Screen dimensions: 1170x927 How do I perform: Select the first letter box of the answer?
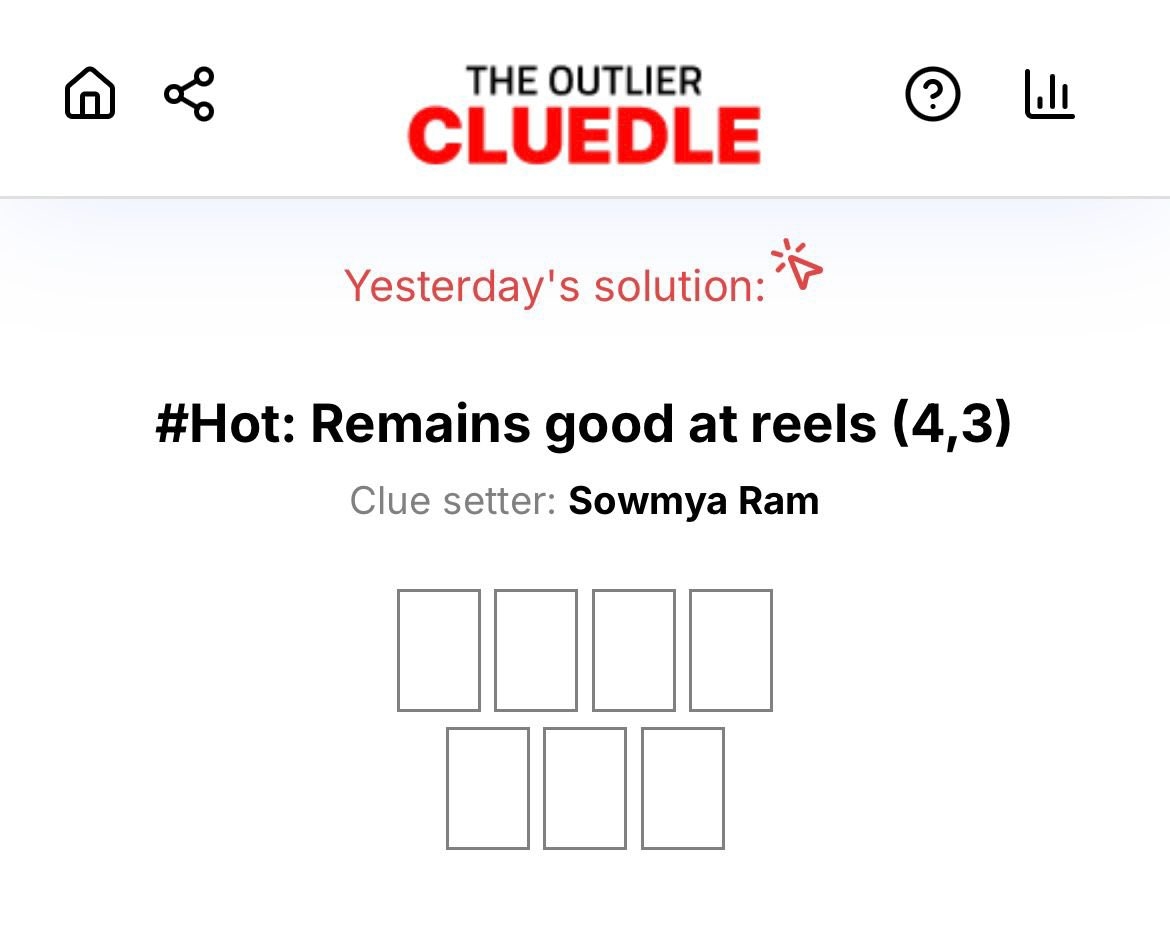pos(438,650)
